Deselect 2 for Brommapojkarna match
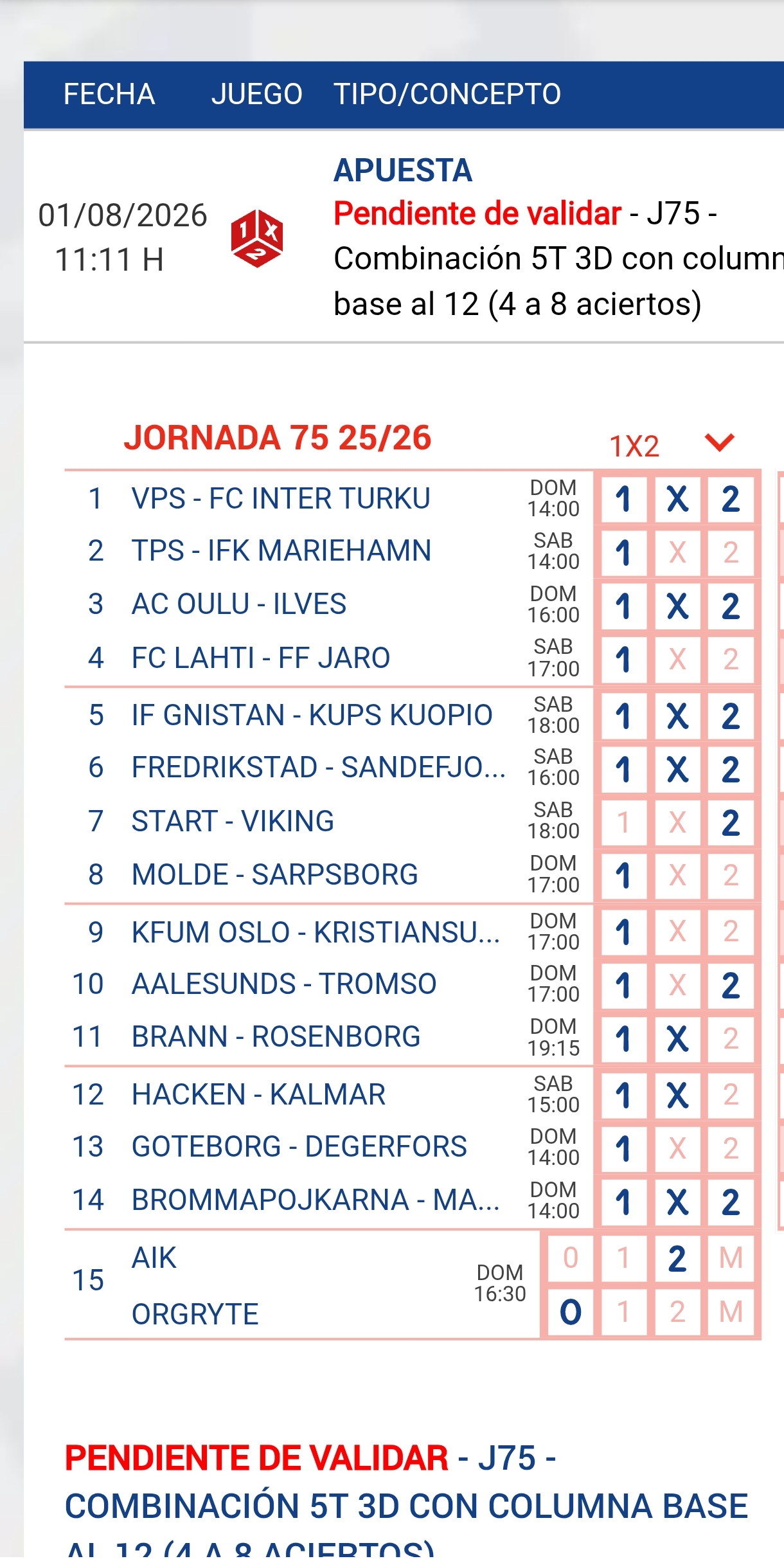The image size is (784, 1561). [731, 1202]
